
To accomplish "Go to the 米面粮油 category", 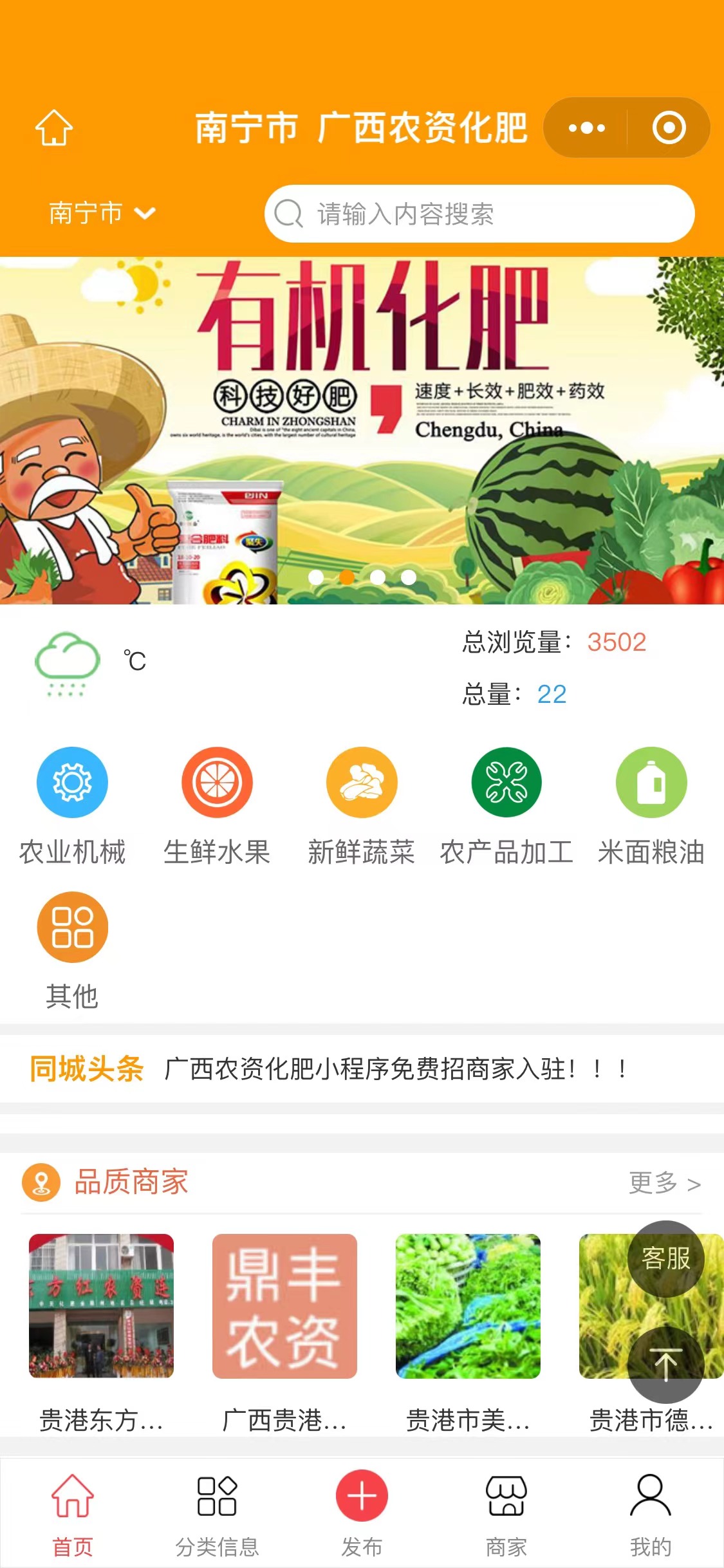I will click(651, 805).
